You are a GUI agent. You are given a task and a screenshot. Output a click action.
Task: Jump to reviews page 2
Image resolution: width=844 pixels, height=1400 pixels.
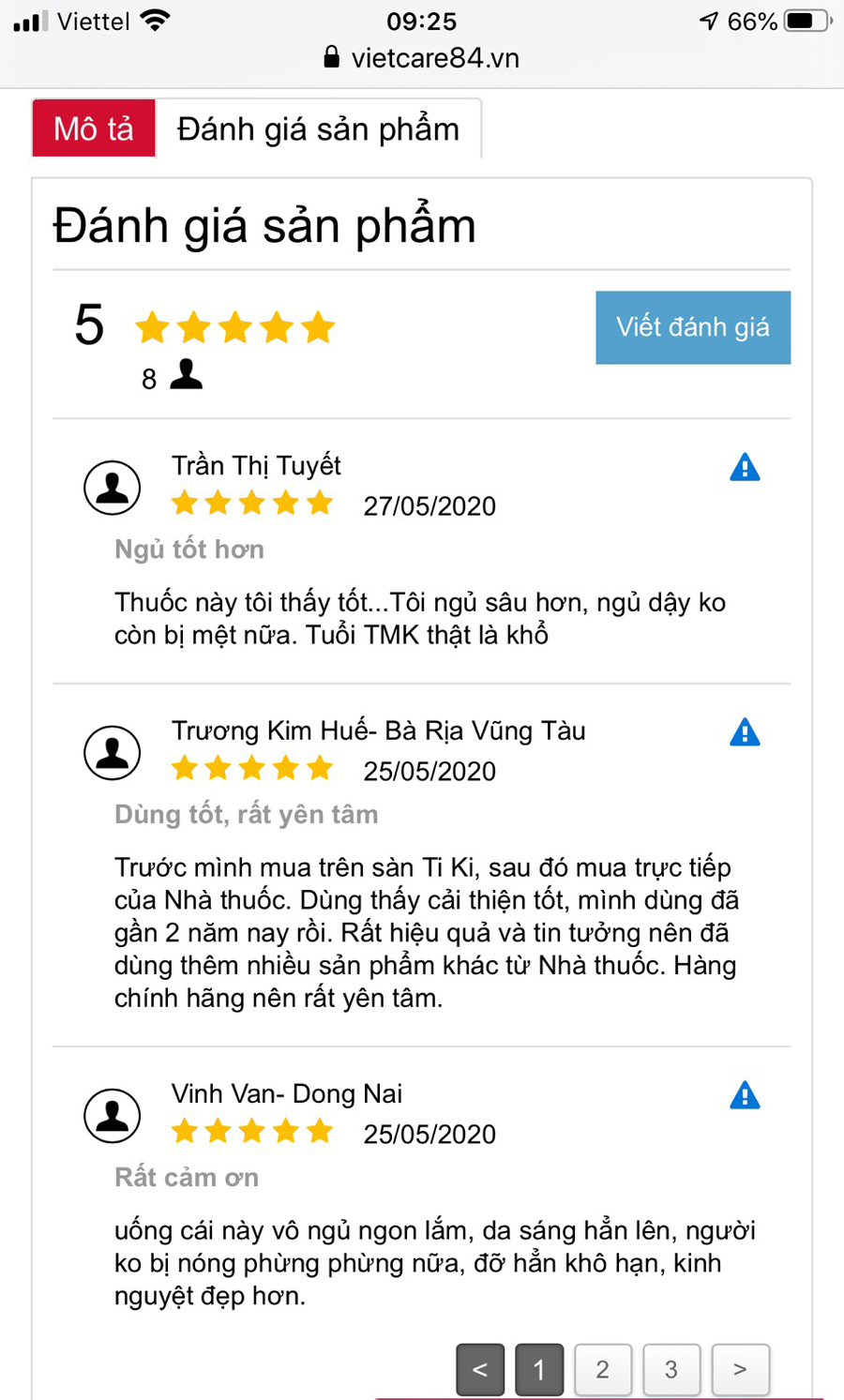click(603, 1370)
